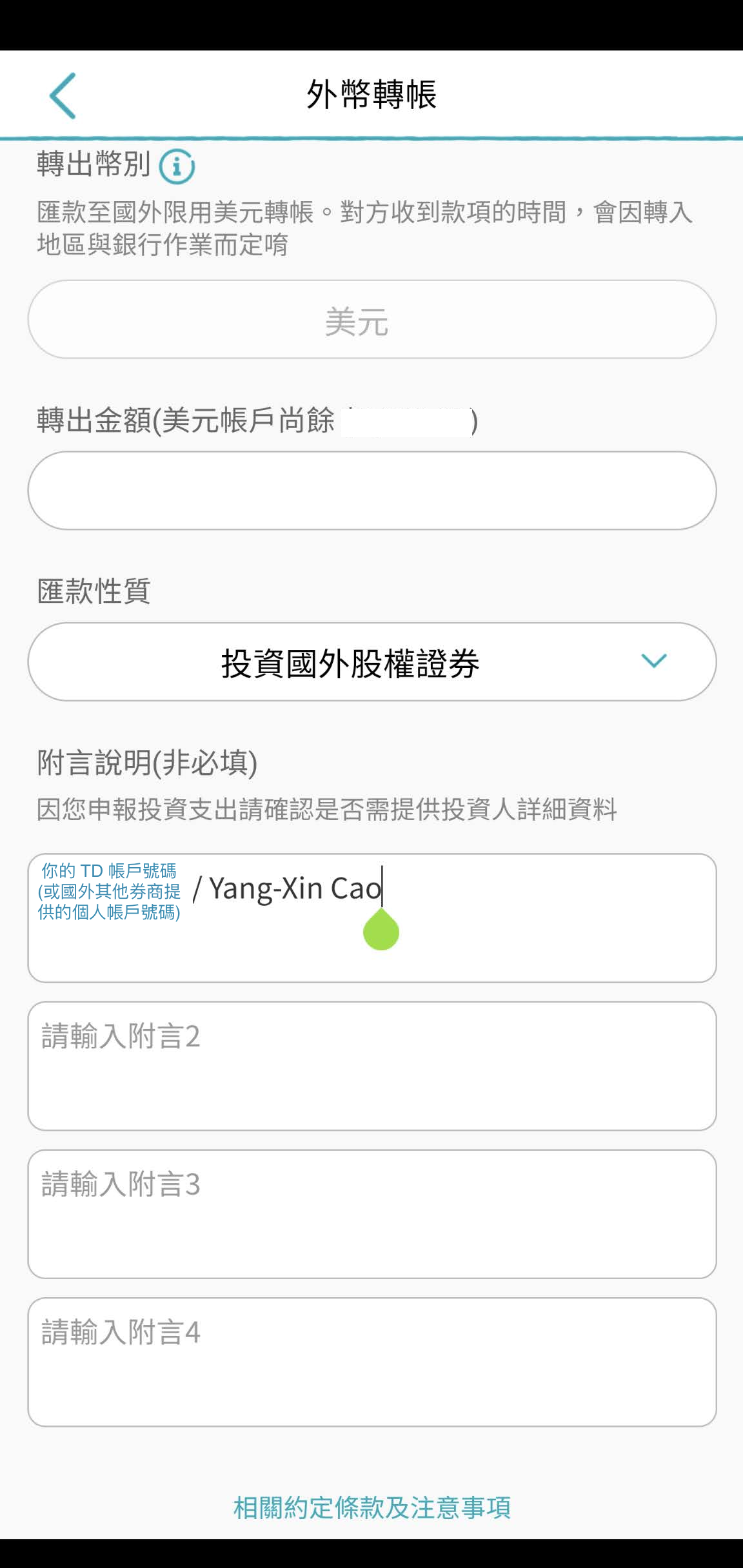The height and width of the screenshot is (1568, 743).
Task: Expand the 匯款性質 dropdown
Action: tap(371, 661)
